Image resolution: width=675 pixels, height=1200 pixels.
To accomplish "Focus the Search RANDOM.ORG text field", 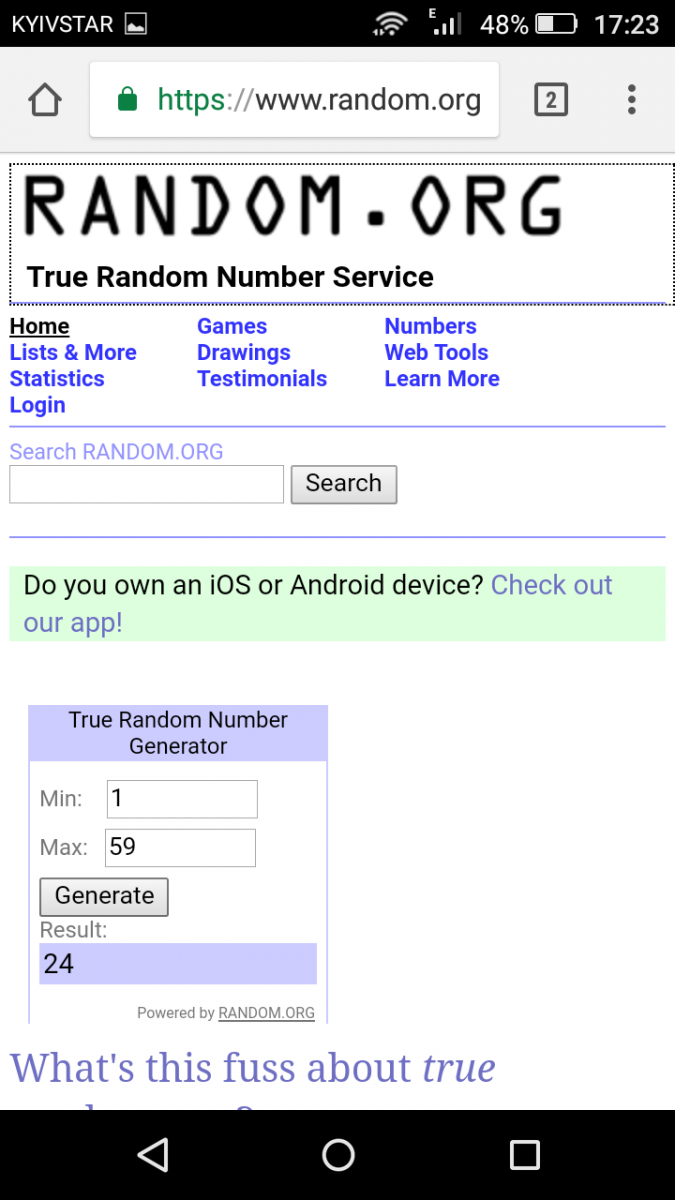I will point(147,484).
